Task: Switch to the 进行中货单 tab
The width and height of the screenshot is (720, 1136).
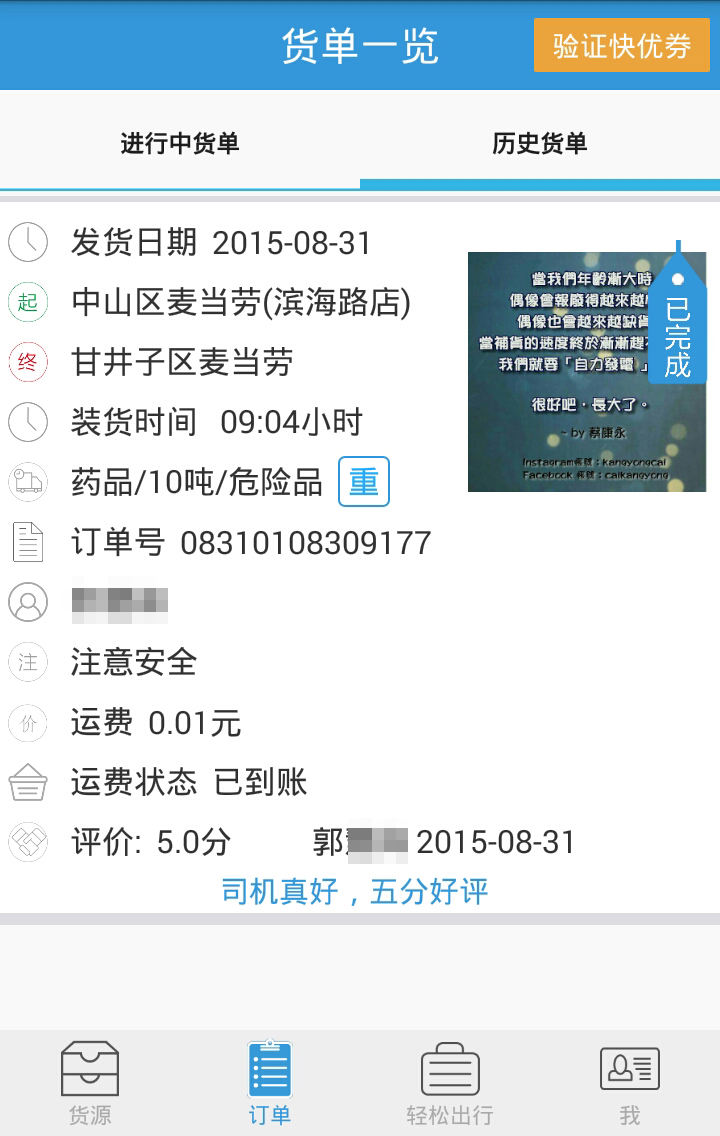Action: tap(180, 143)
